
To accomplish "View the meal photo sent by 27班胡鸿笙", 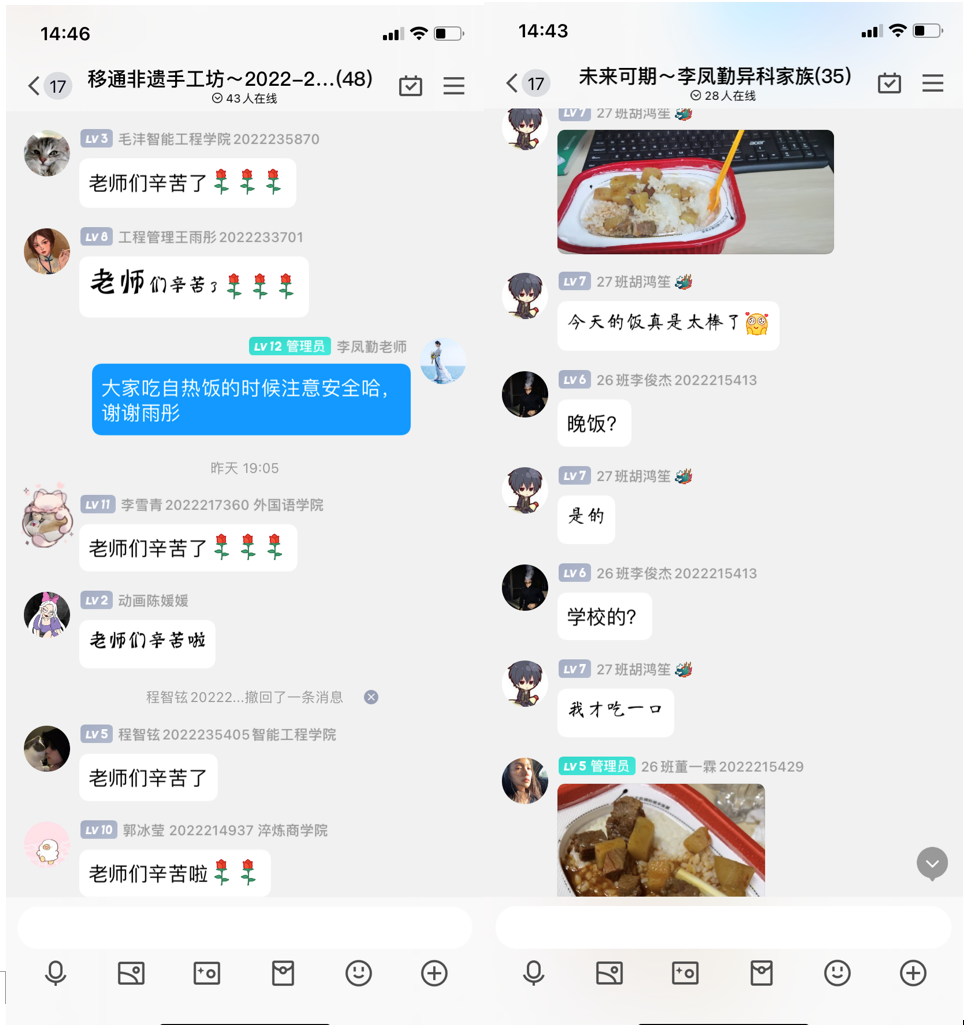I will (695, 191).
